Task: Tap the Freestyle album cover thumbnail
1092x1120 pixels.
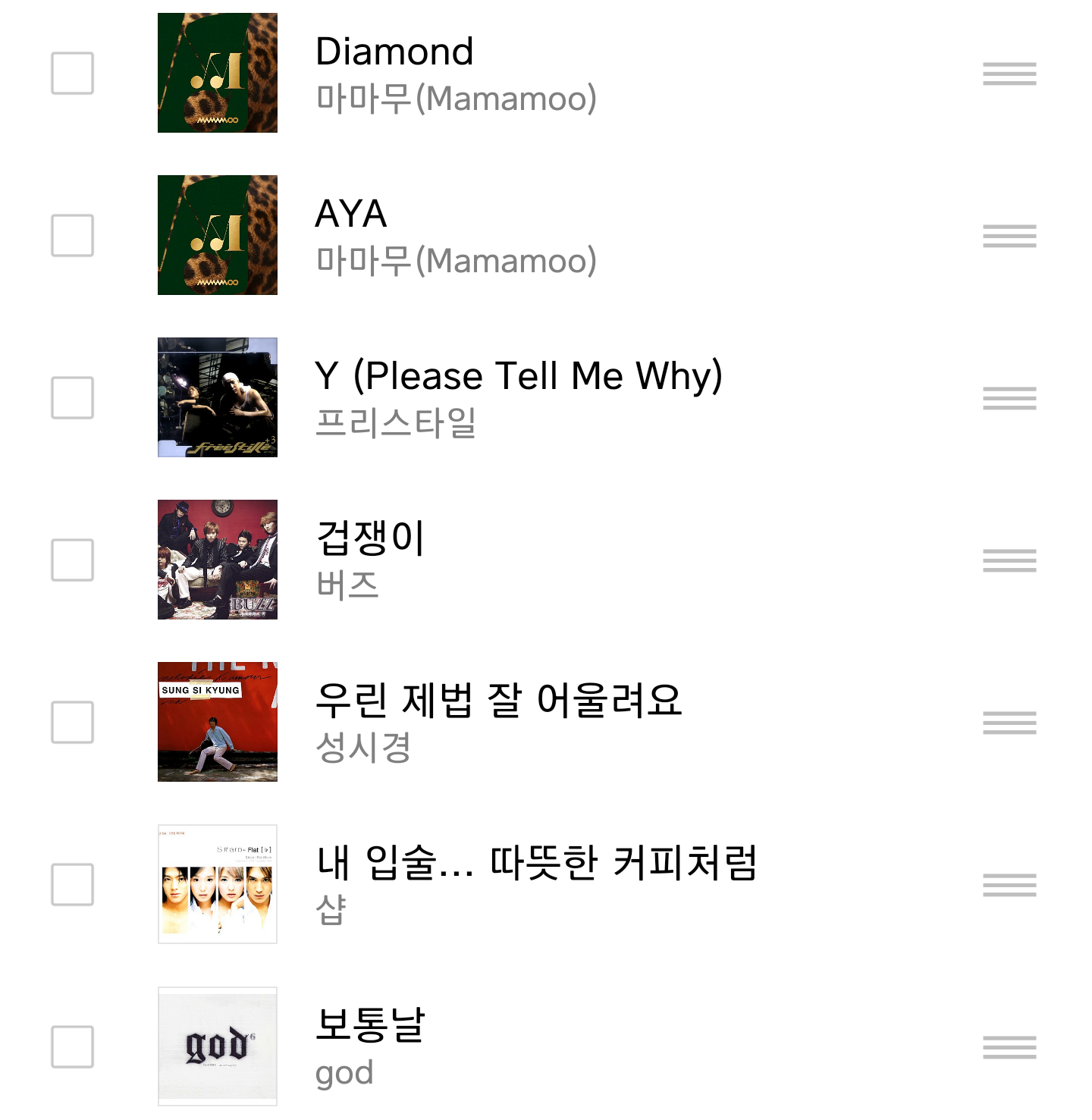Action: [218, 397]
